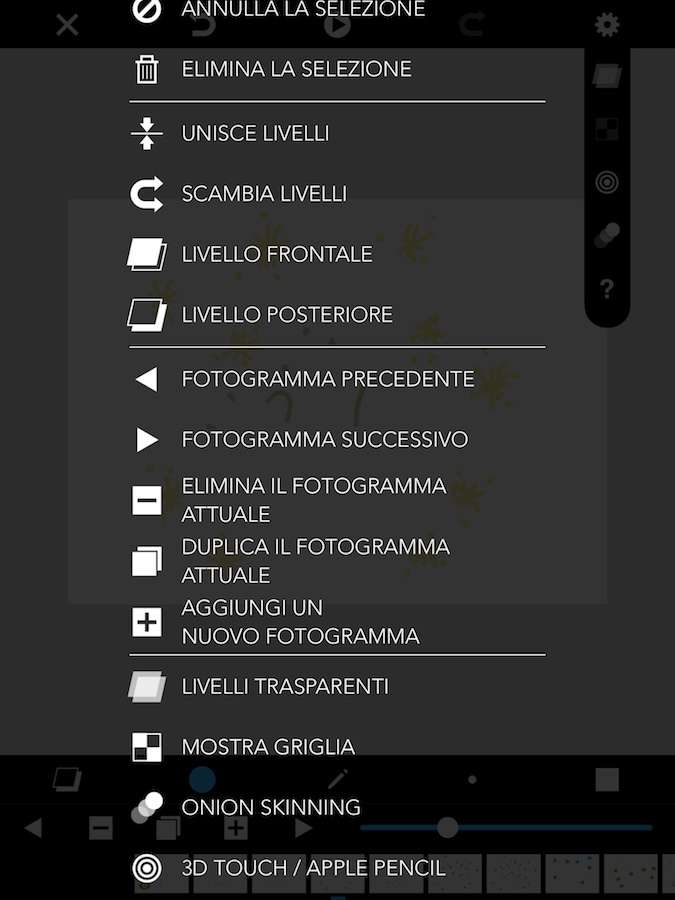675x900 pixels.
Task: Tap Aggiungi un nuovo fotogramma
Action: 300,622
